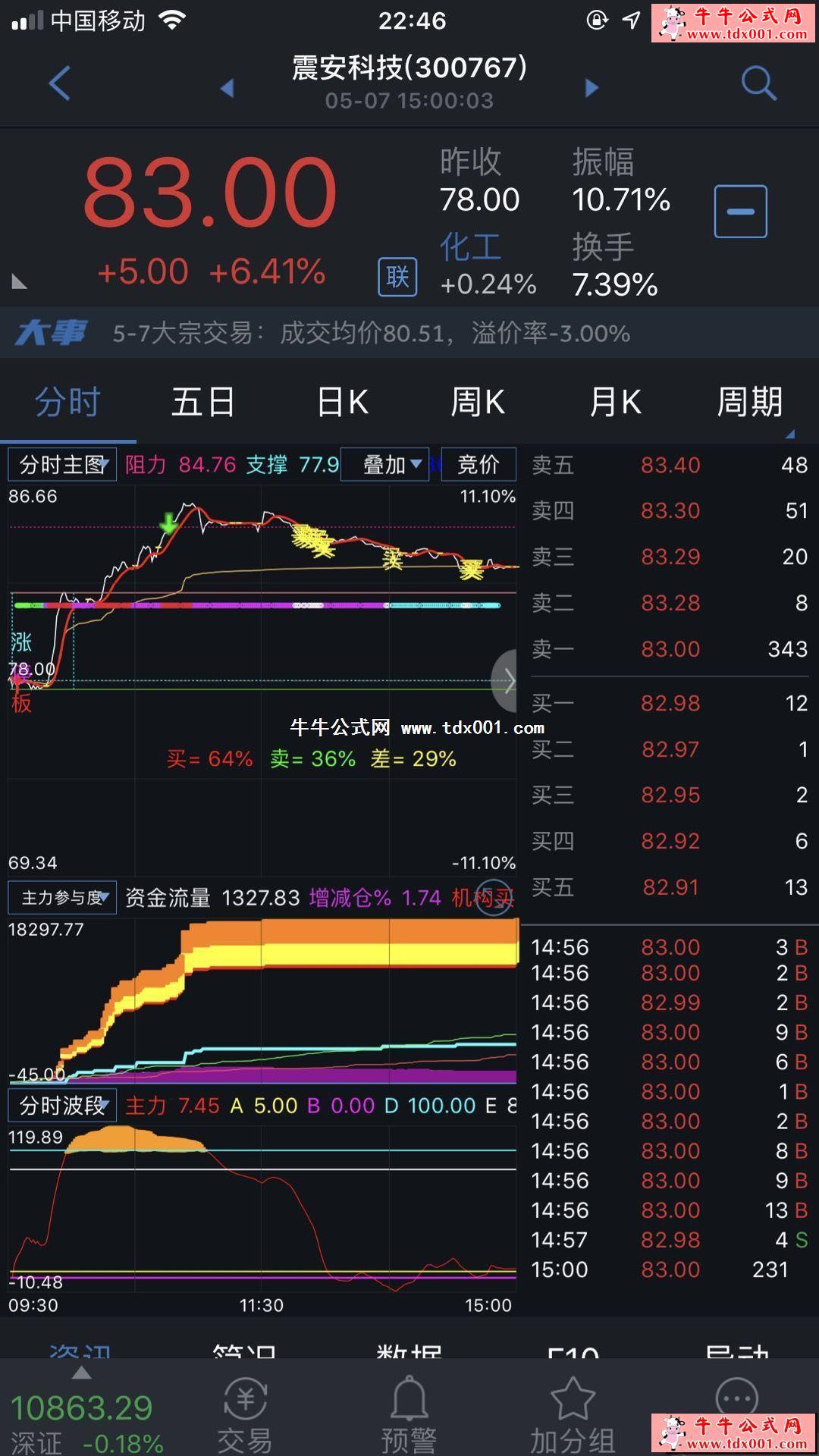Switch to the next stock
The height and width of the screenshot is (1456, 819).
click(x=592, y=88)
